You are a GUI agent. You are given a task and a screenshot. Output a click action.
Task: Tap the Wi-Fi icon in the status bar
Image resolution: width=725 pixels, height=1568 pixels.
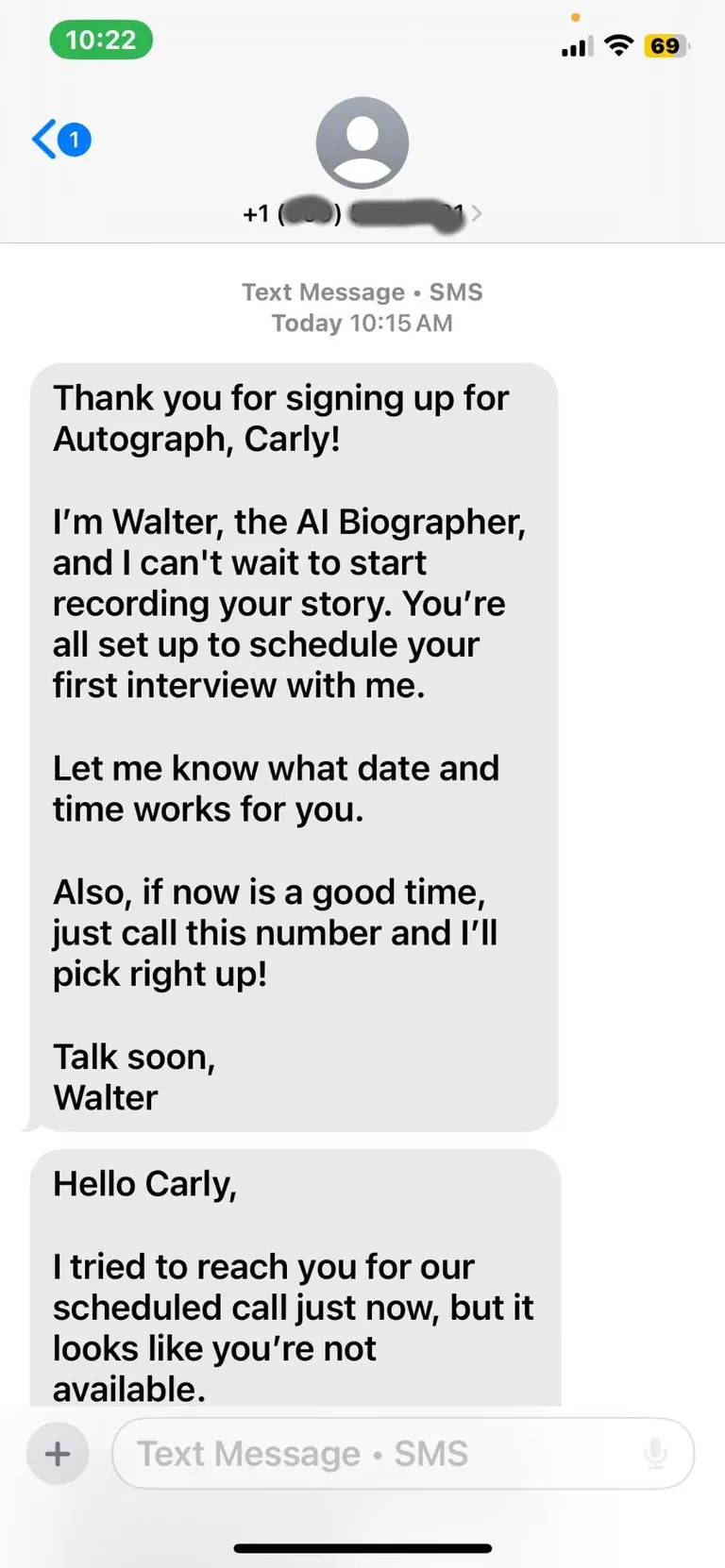pos(617,45)
